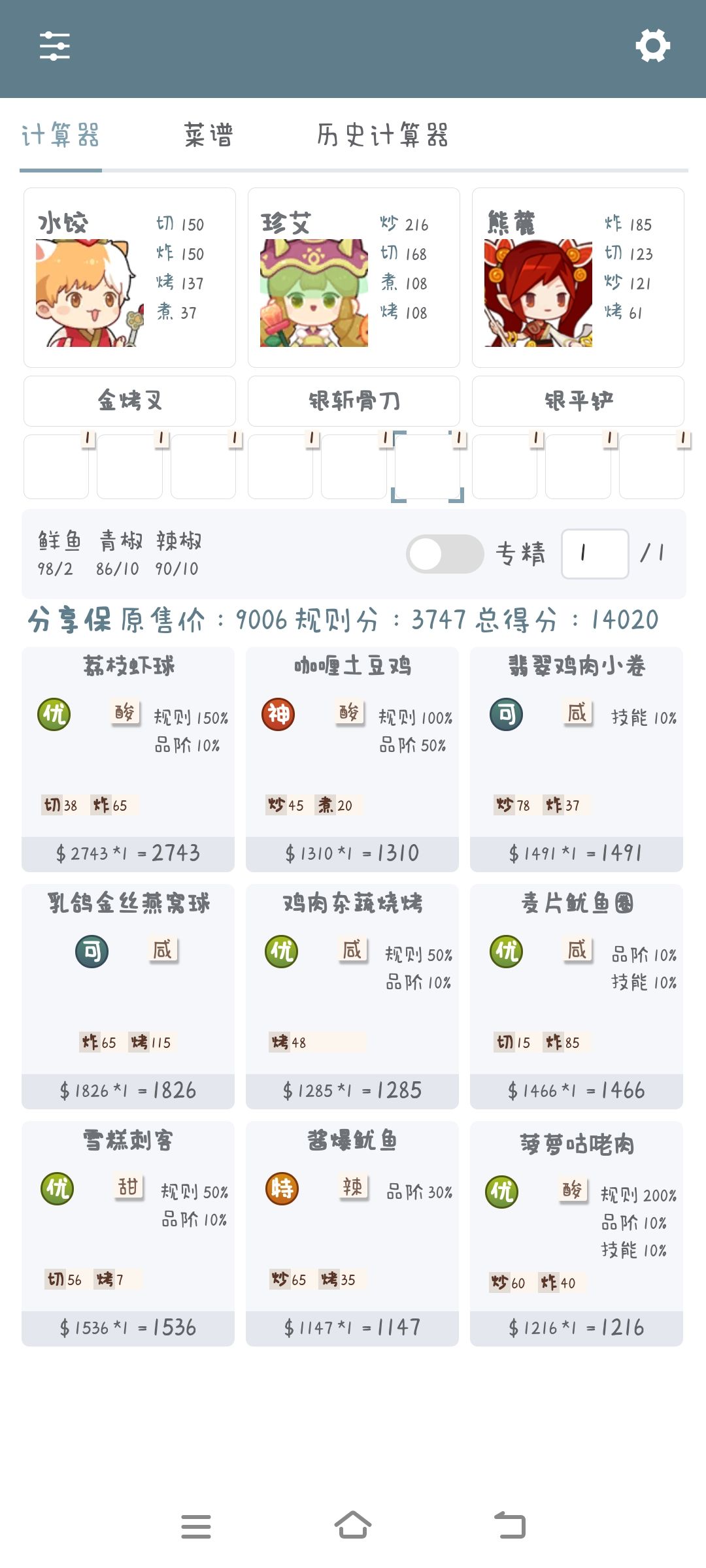
Task: Select the chef card 珍艾
Action: coord(354,278)
